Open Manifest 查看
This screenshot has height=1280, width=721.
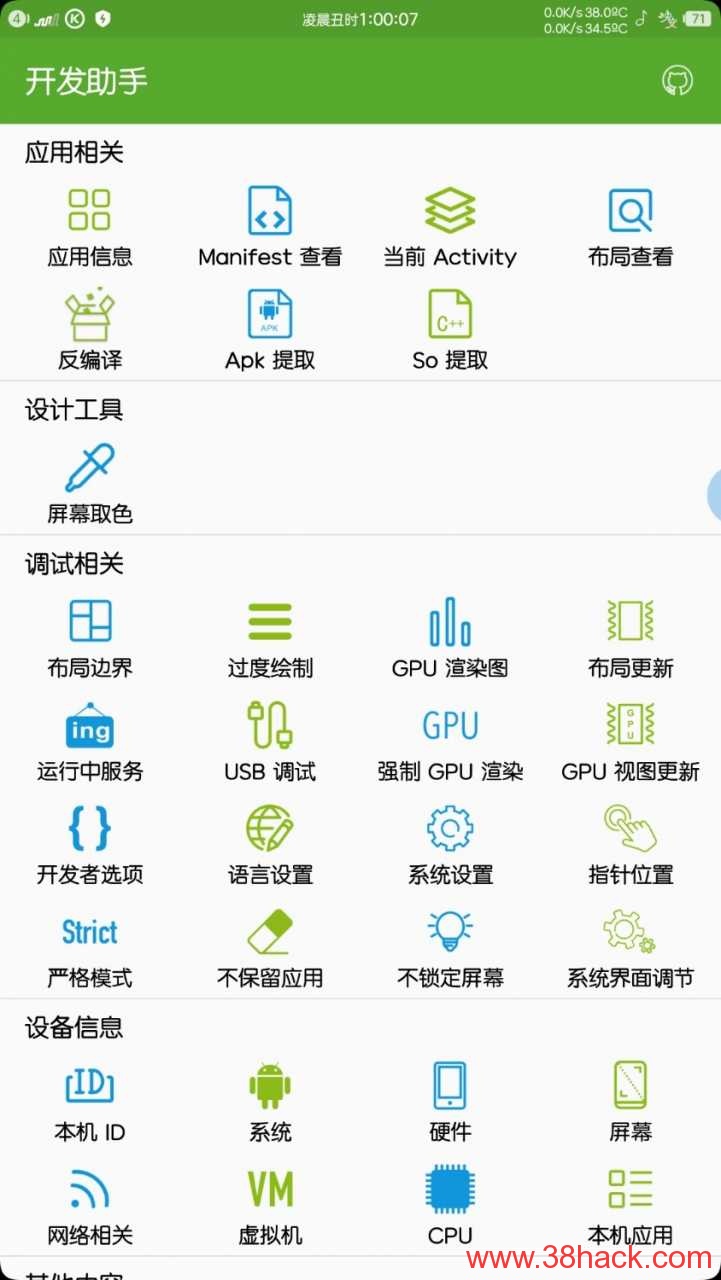(270, 228)
